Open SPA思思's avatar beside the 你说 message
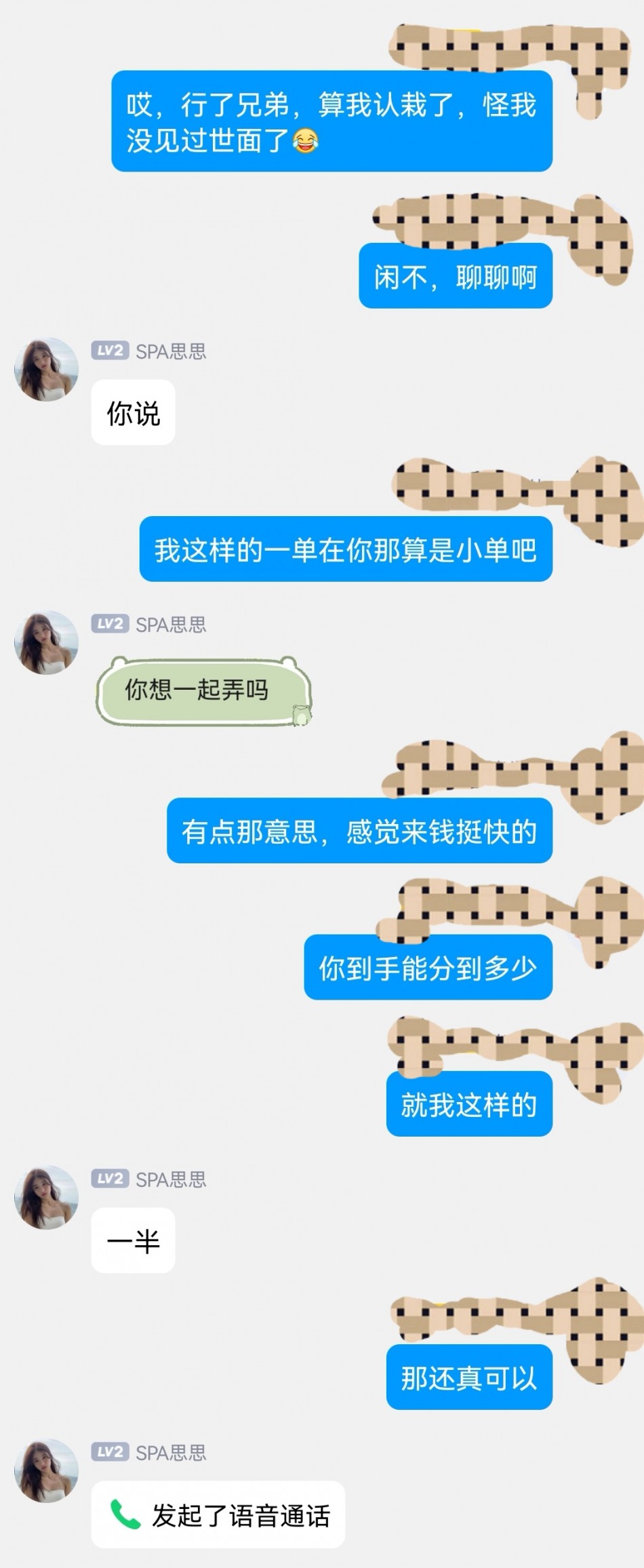 click(x=46, y=370)
